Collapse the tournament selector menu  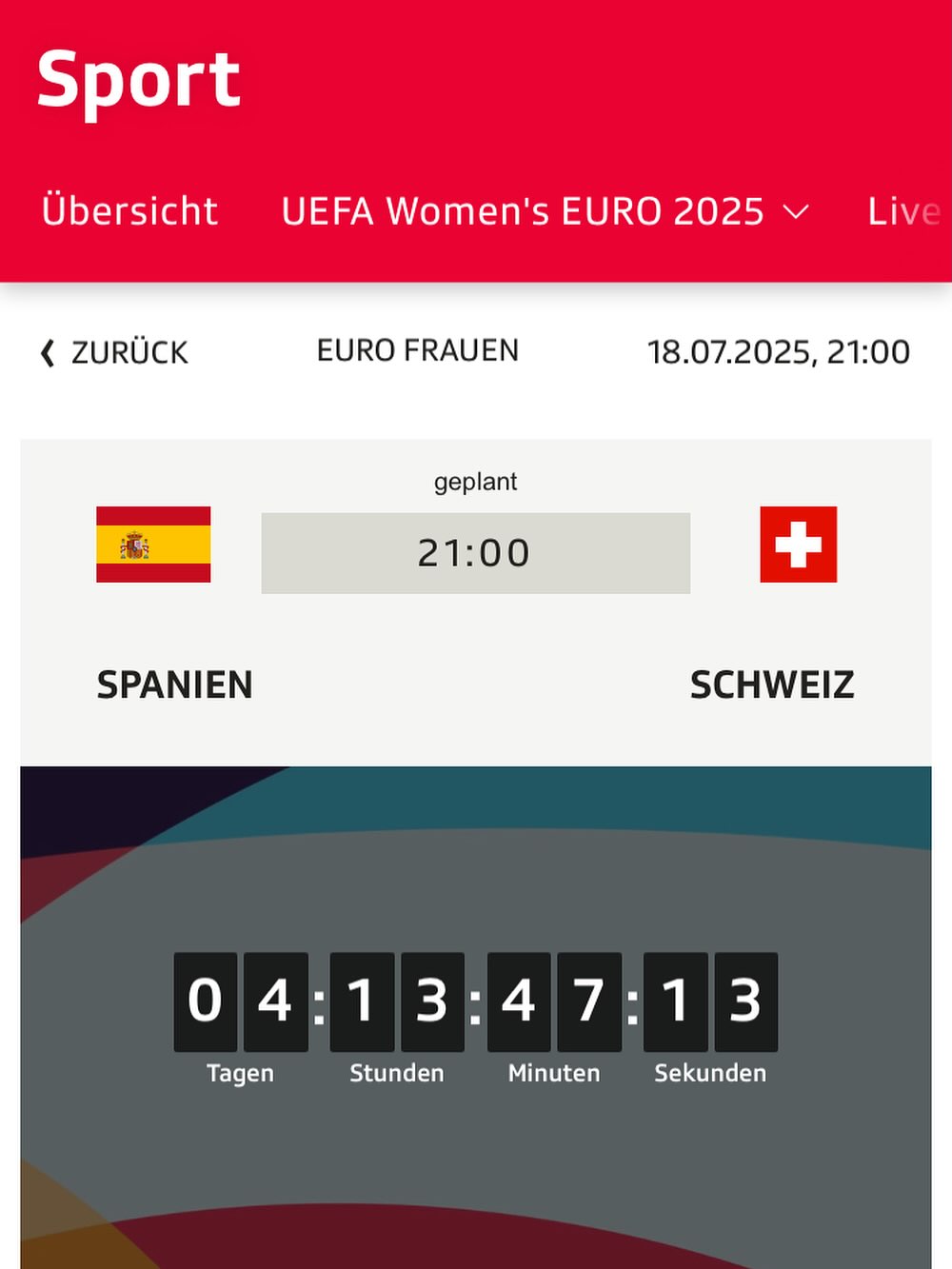tap(796, 213)
